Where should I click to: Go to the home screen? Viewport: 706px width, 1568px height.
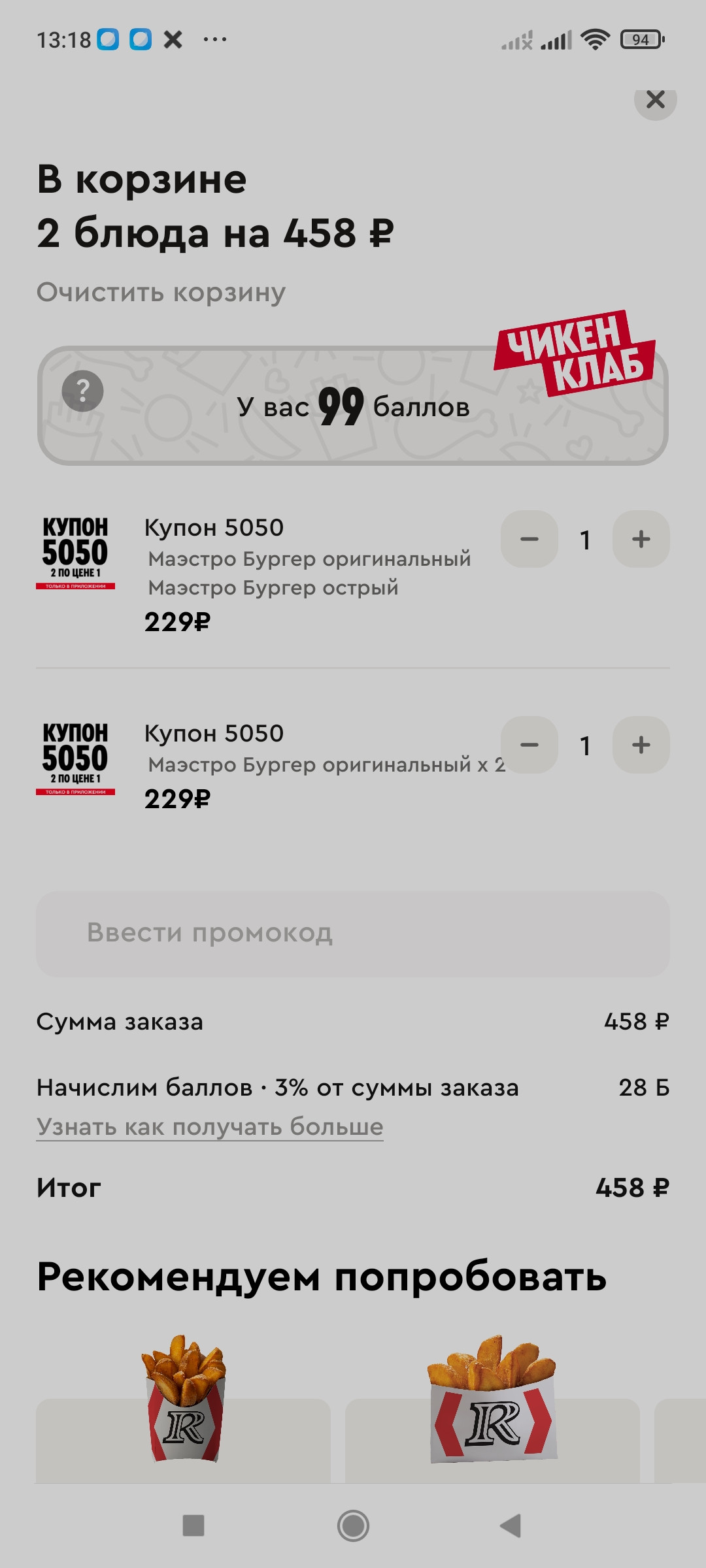(x=353, y=1526)
